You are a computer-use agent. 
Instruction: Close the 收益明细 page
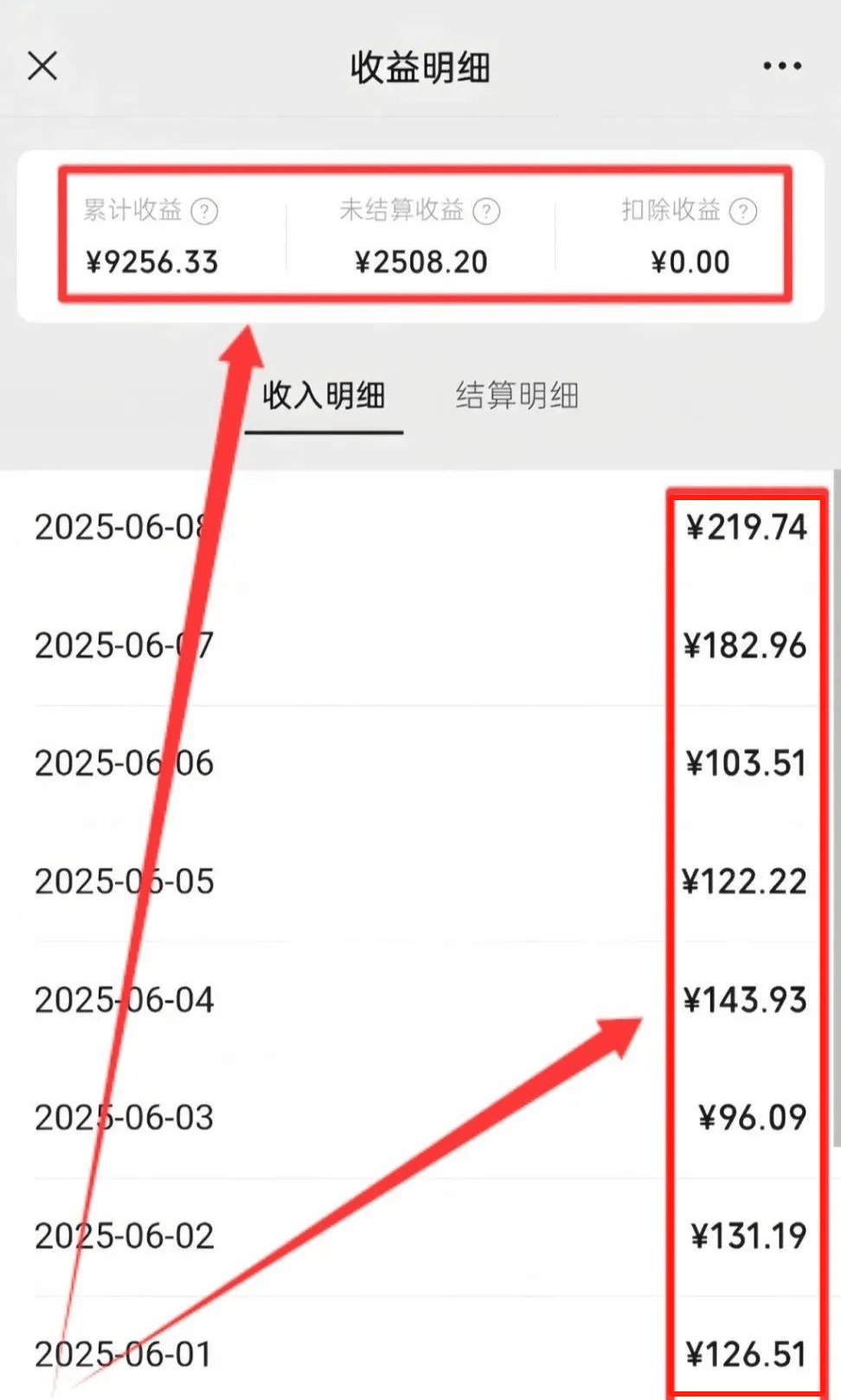coord(42,66)
